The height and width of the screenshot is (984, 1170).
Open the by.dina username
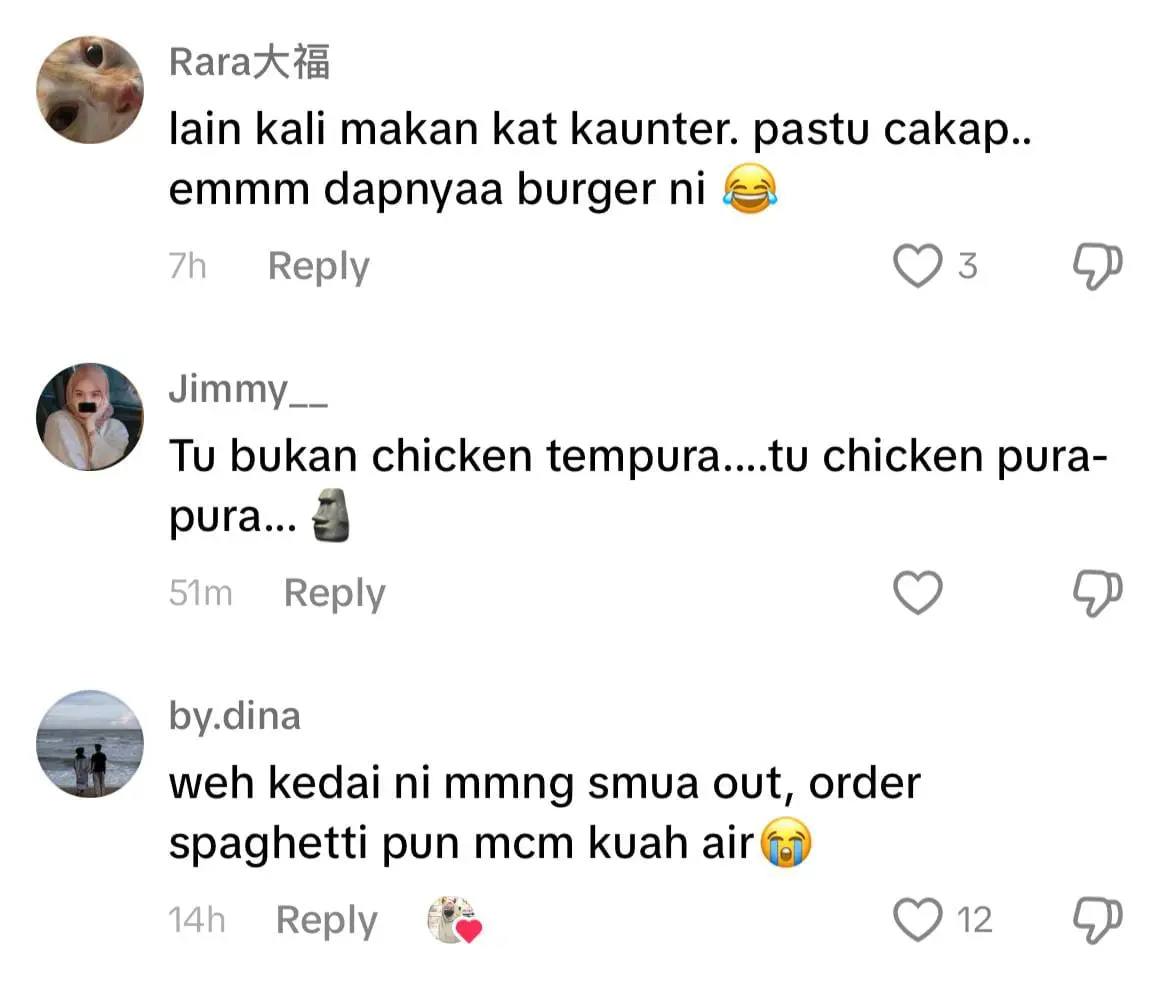coord(234,716)
